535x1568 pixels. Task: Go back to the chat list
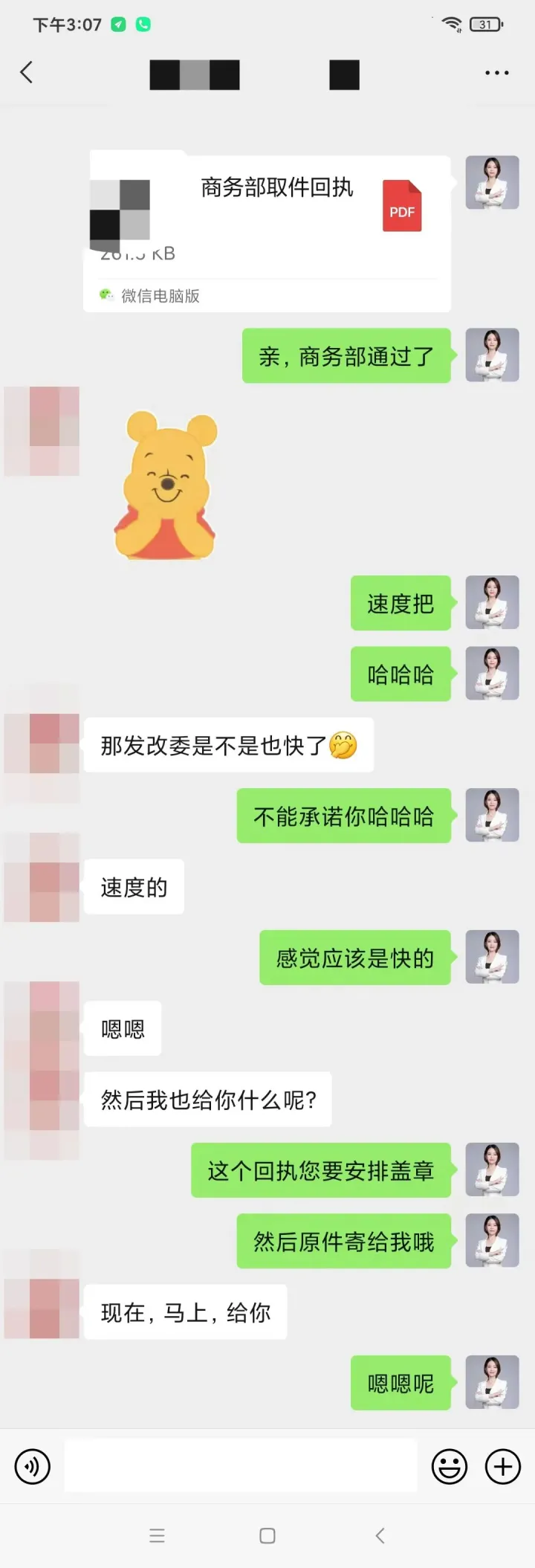[27, 72]
